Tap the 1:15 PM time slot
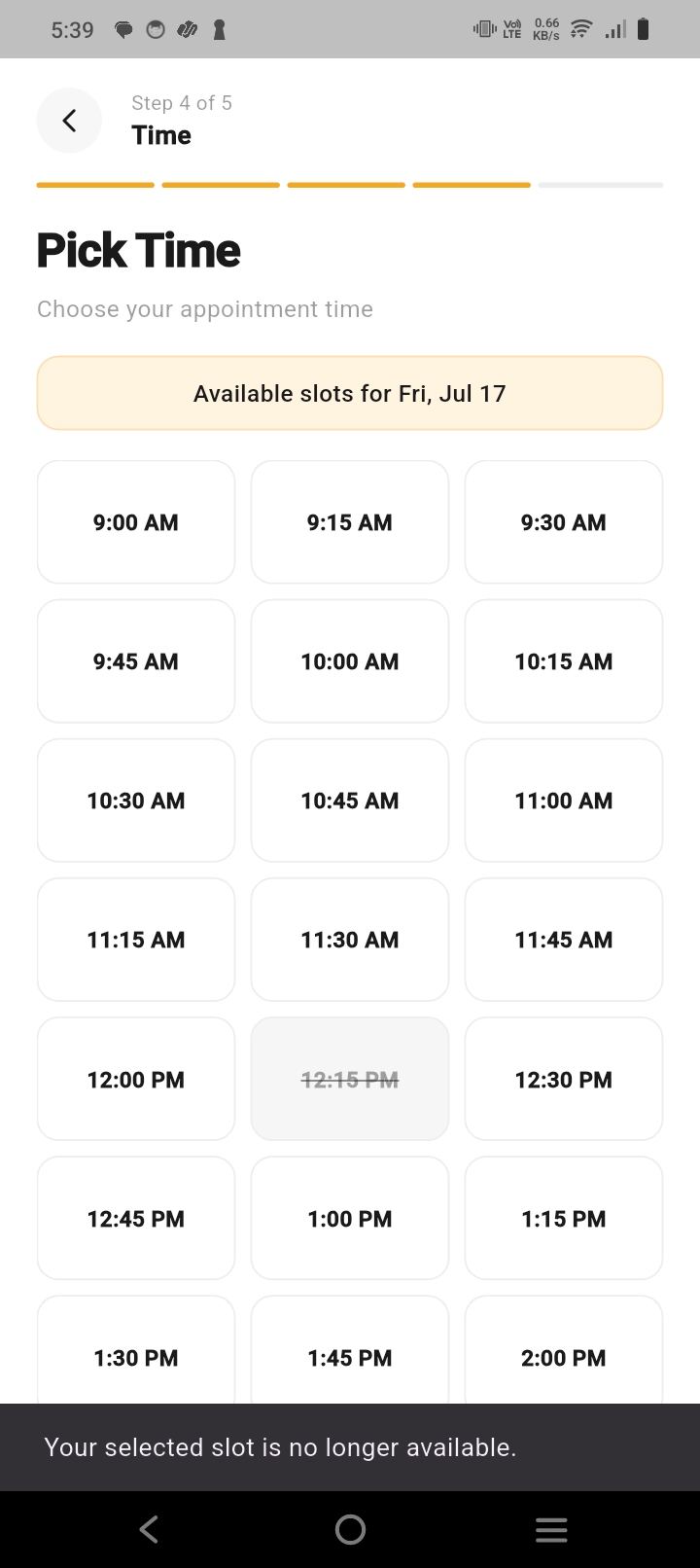The height and width of the screenshot is (1568, 700). (x=564, y=1218)
